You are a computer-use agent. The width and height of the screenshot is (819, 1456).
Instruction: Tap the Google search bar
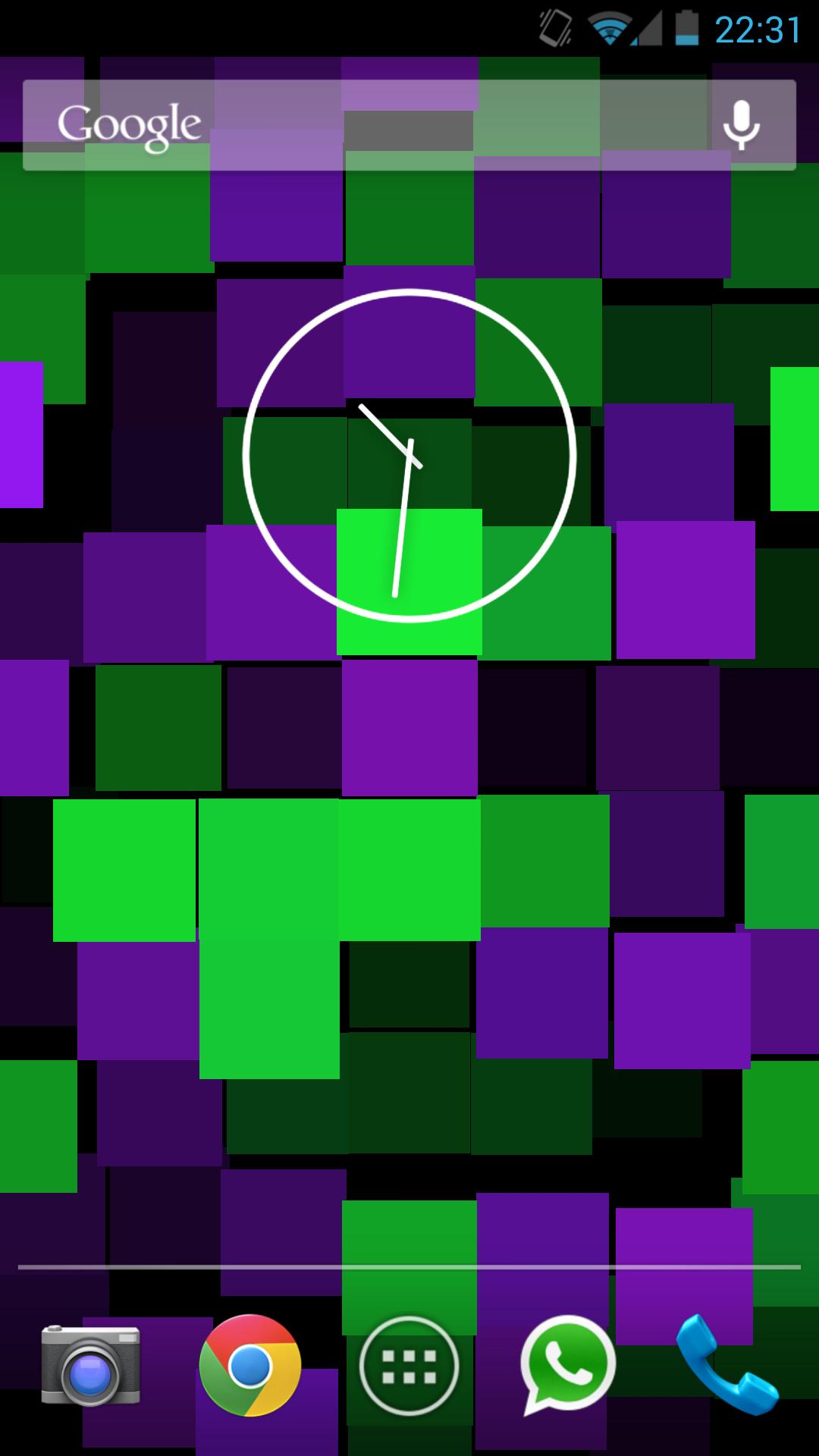click(x=364, y=125)
